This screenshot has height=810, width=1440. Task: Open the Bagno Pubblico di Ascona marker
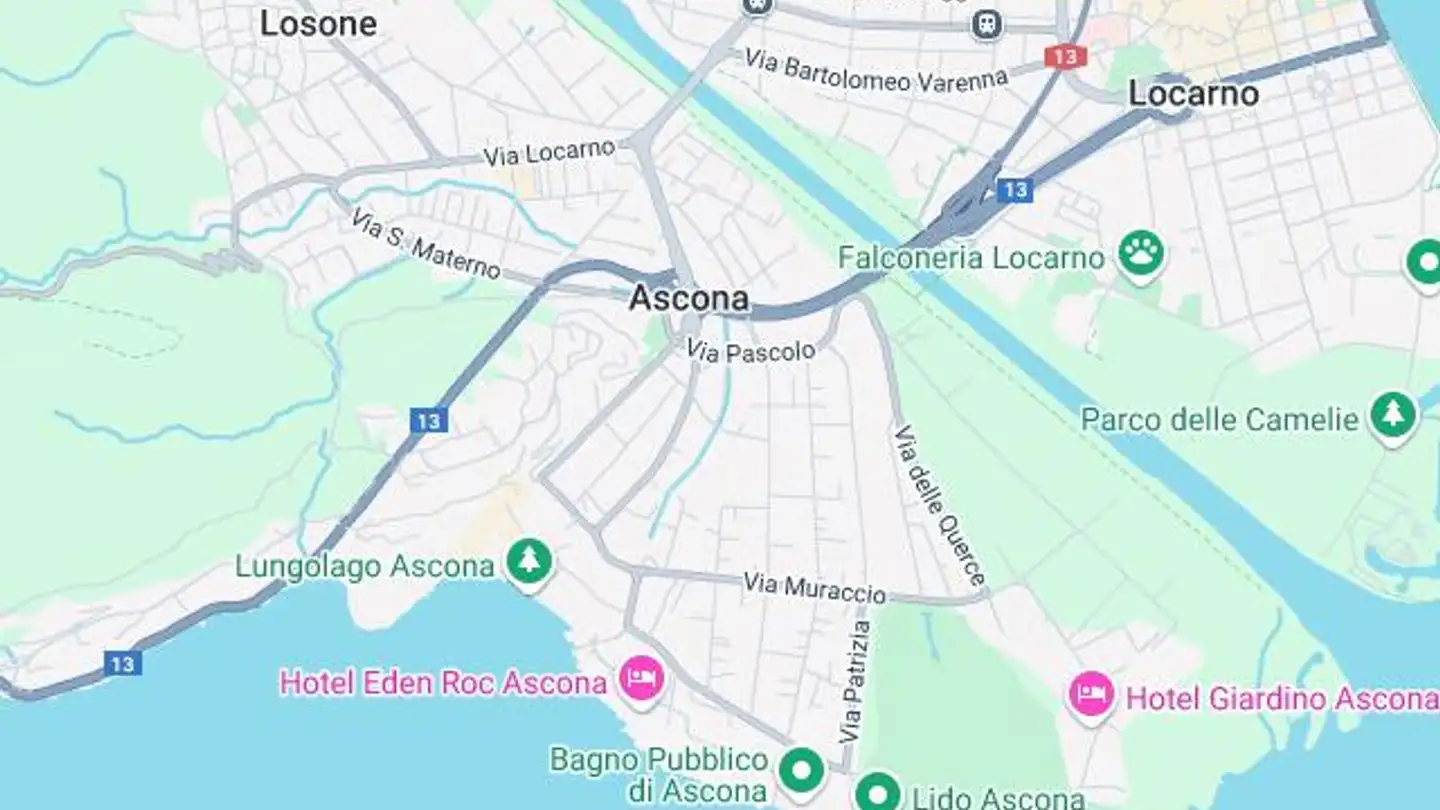pos(801,771)
